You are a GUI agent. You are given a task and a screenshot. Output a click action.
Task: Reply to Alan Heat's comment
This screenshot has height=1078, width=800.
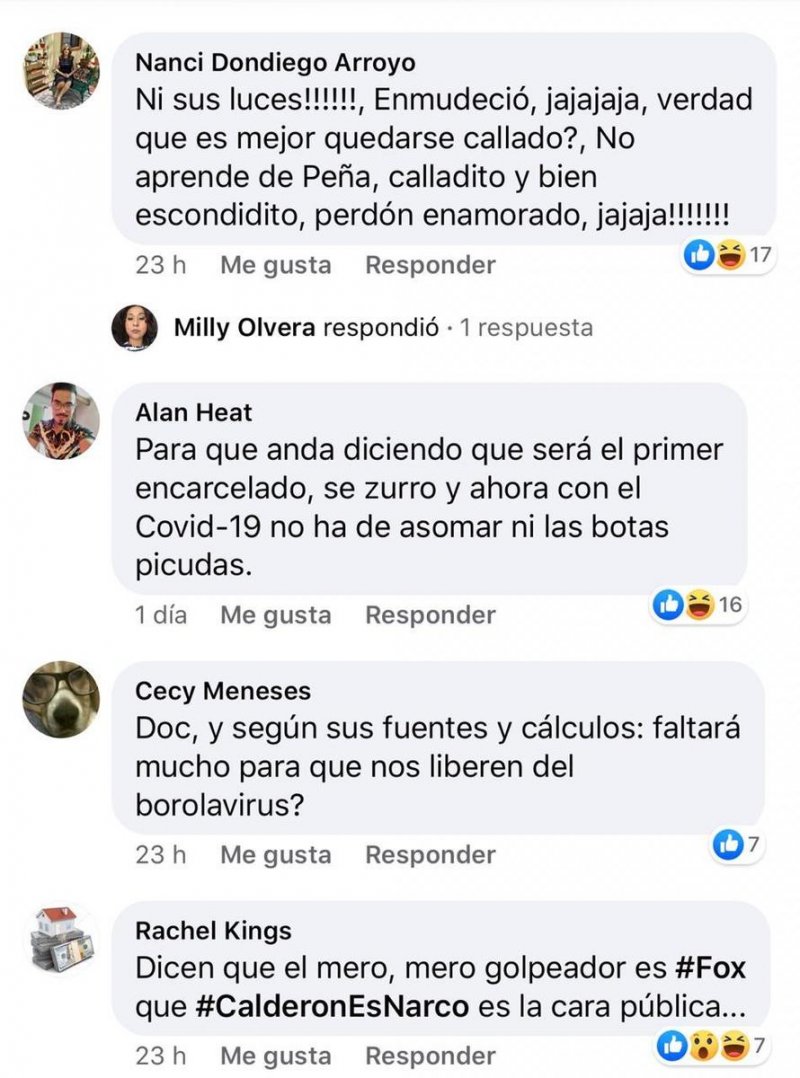[x=430, y=615]
